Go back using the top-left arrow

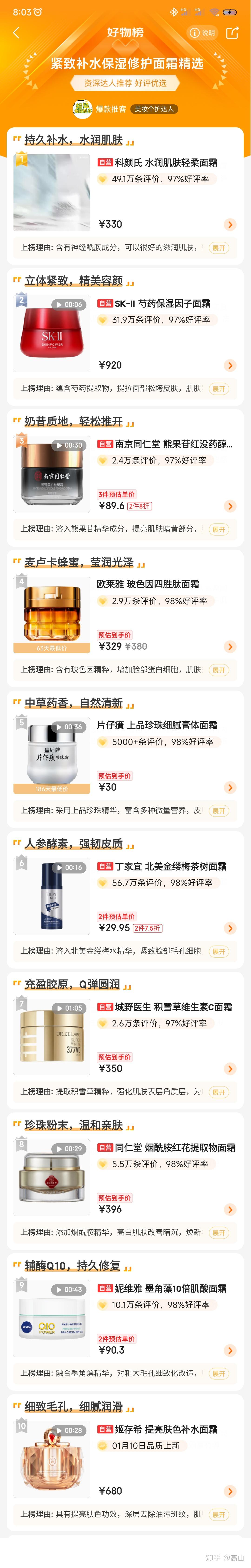(16, 33)
